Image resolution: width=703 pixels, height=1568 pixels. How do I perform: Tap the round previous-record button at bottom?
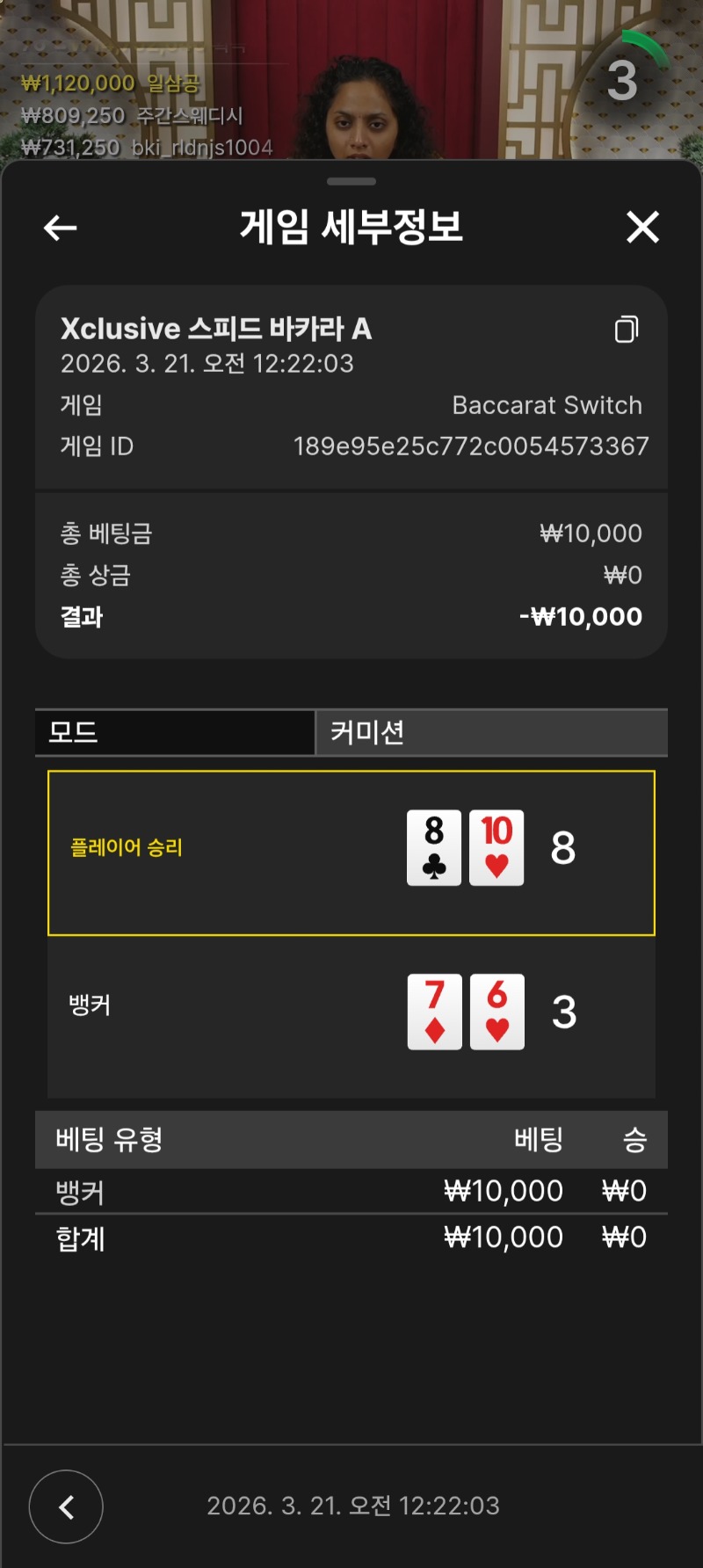click(66, 1506)
